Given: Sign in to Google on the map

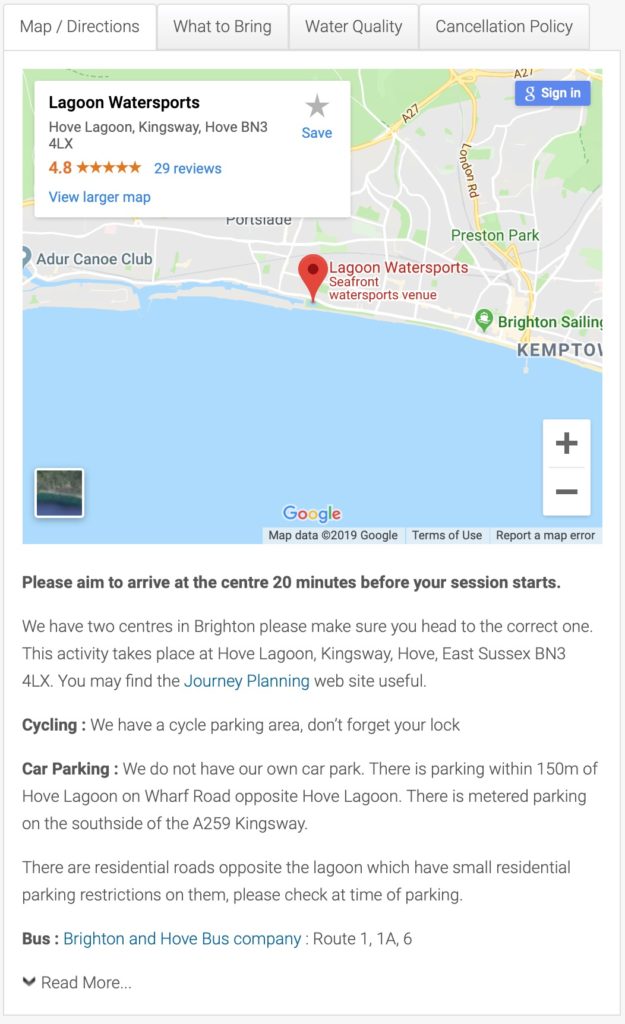Looking at the screenshot, I should coord(553,93).
